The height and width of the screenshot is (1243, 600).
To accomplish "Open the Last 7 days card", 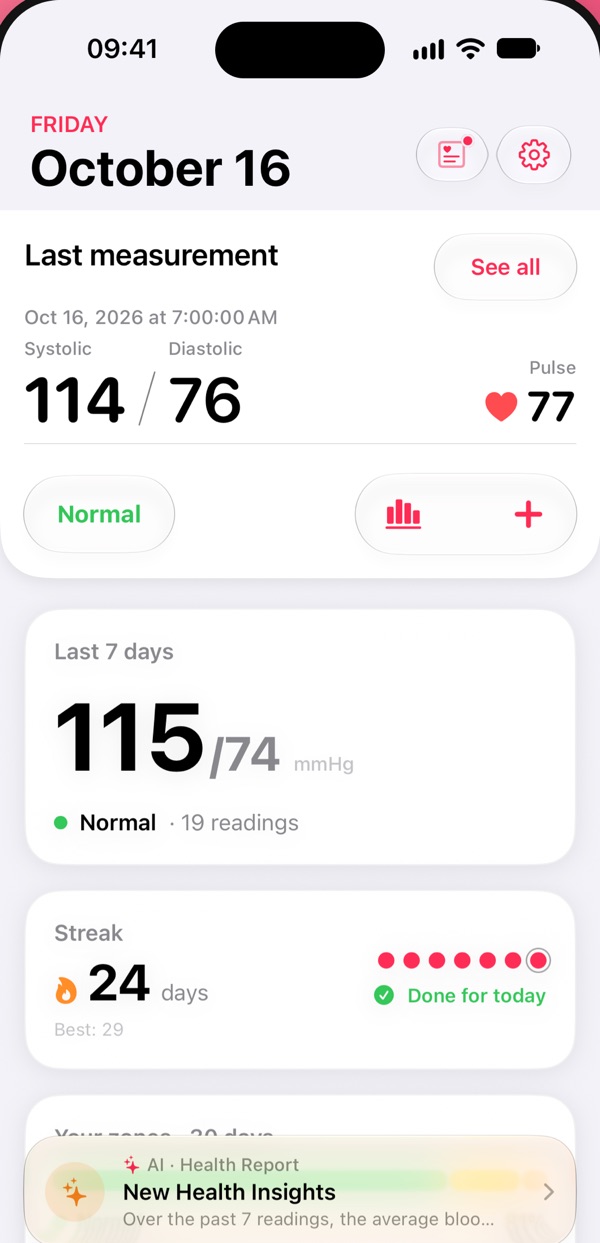I will [x=300, y=737].
